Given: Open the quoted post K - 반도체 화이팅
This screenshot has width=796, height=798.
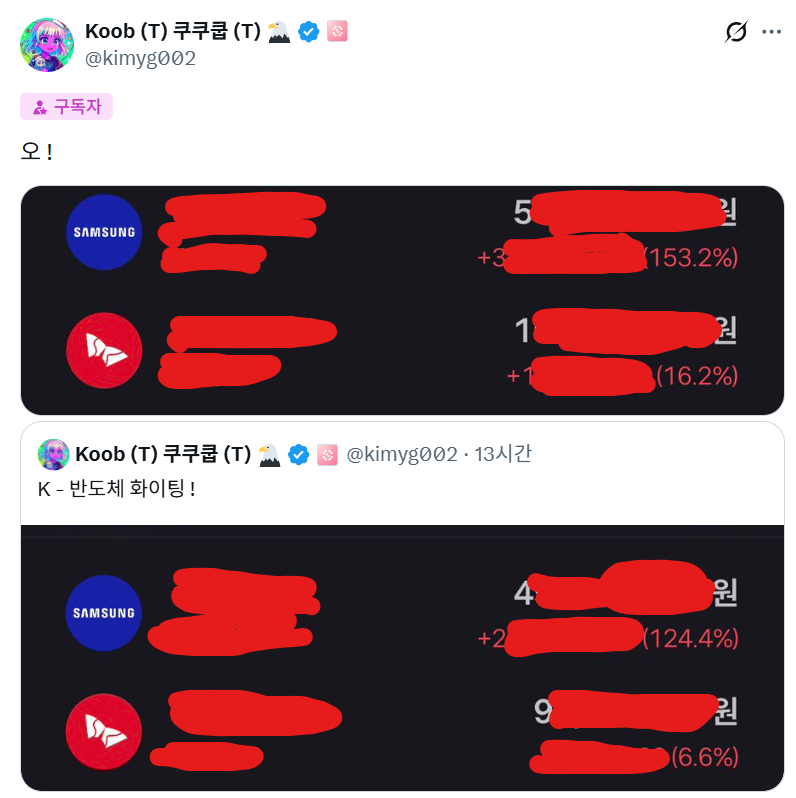Looking at the screenshot, I should tap(402, 494).
